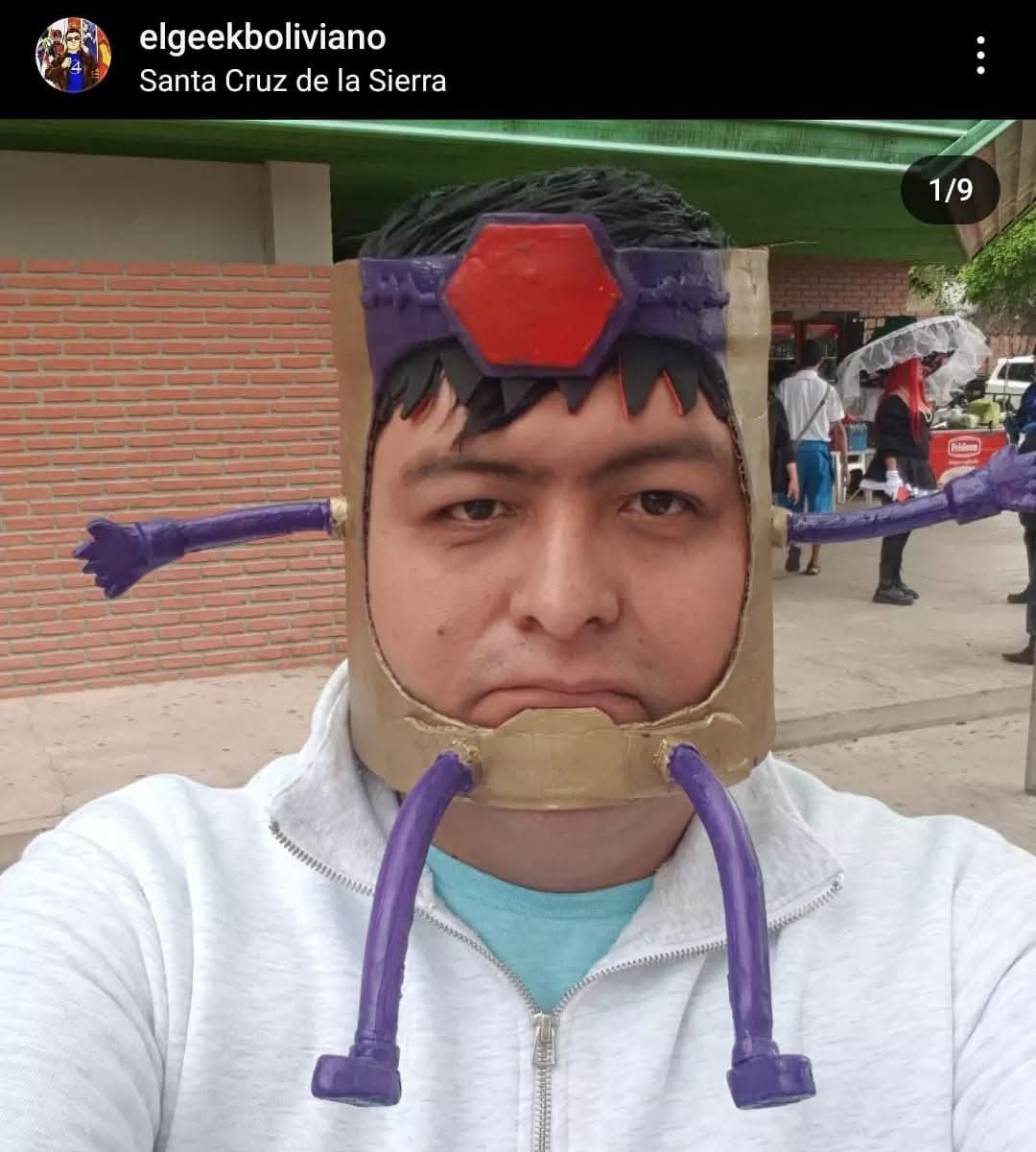
Task: Open elgeekboliviano's profile picture
Action: coord(73,56)
